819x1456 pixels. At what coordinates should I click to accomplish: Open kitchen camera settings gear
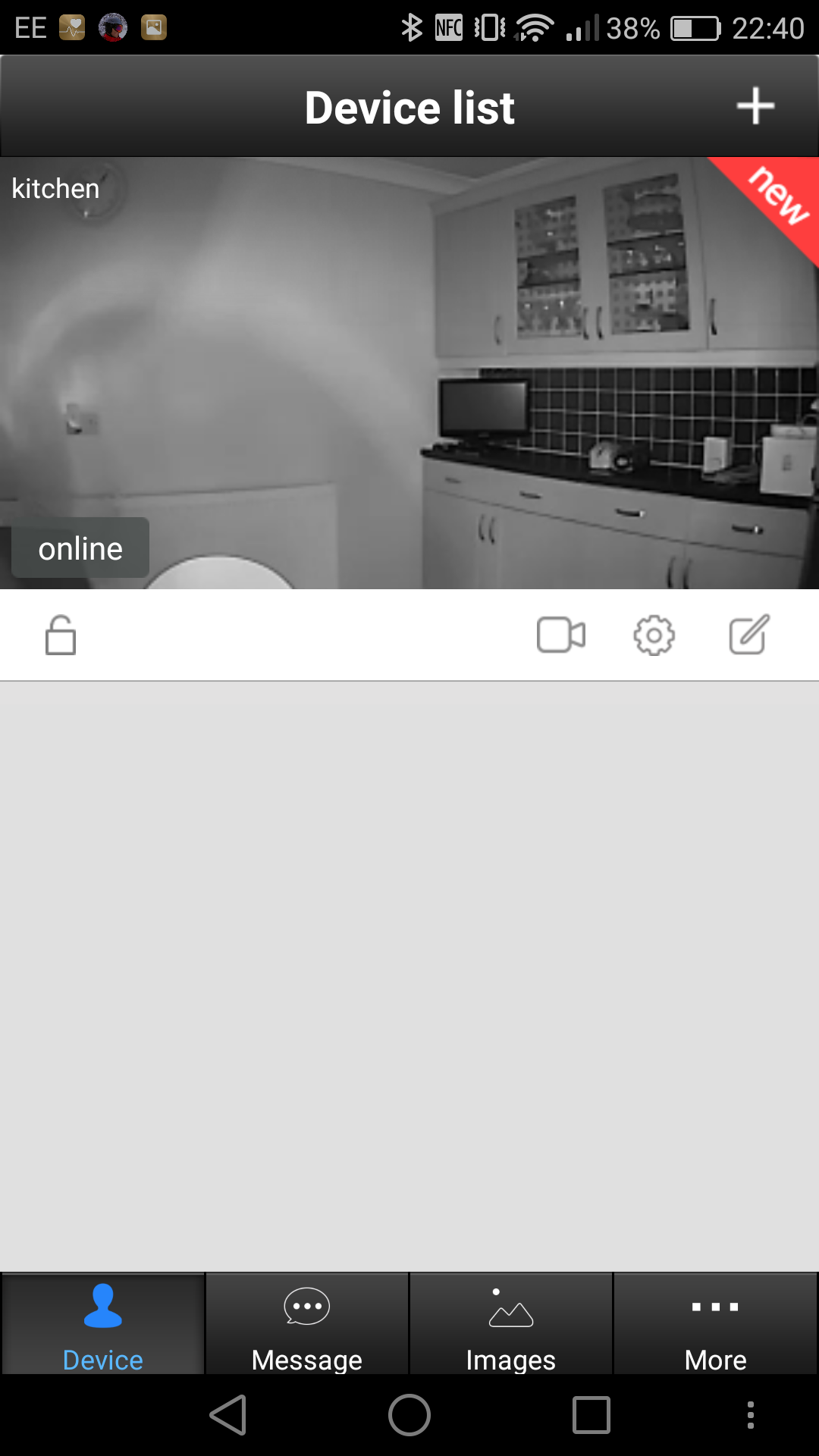click(654, 635)
